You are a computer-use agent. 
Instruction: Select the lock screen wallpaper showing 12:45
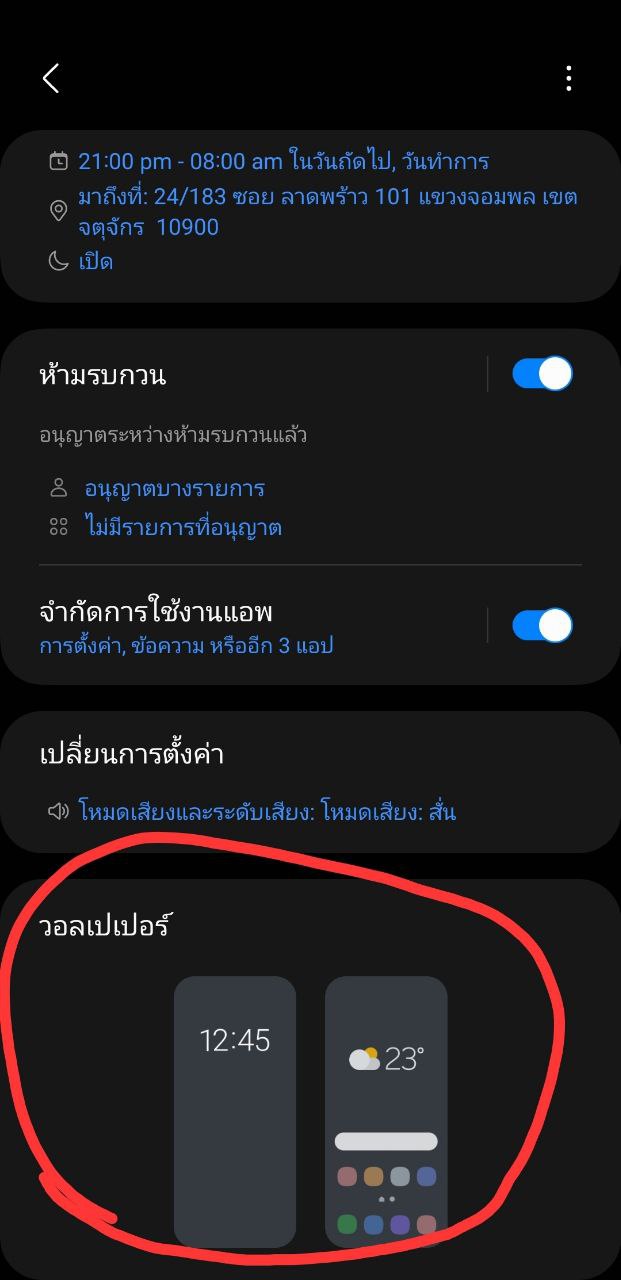click(x=235, y=1110)
